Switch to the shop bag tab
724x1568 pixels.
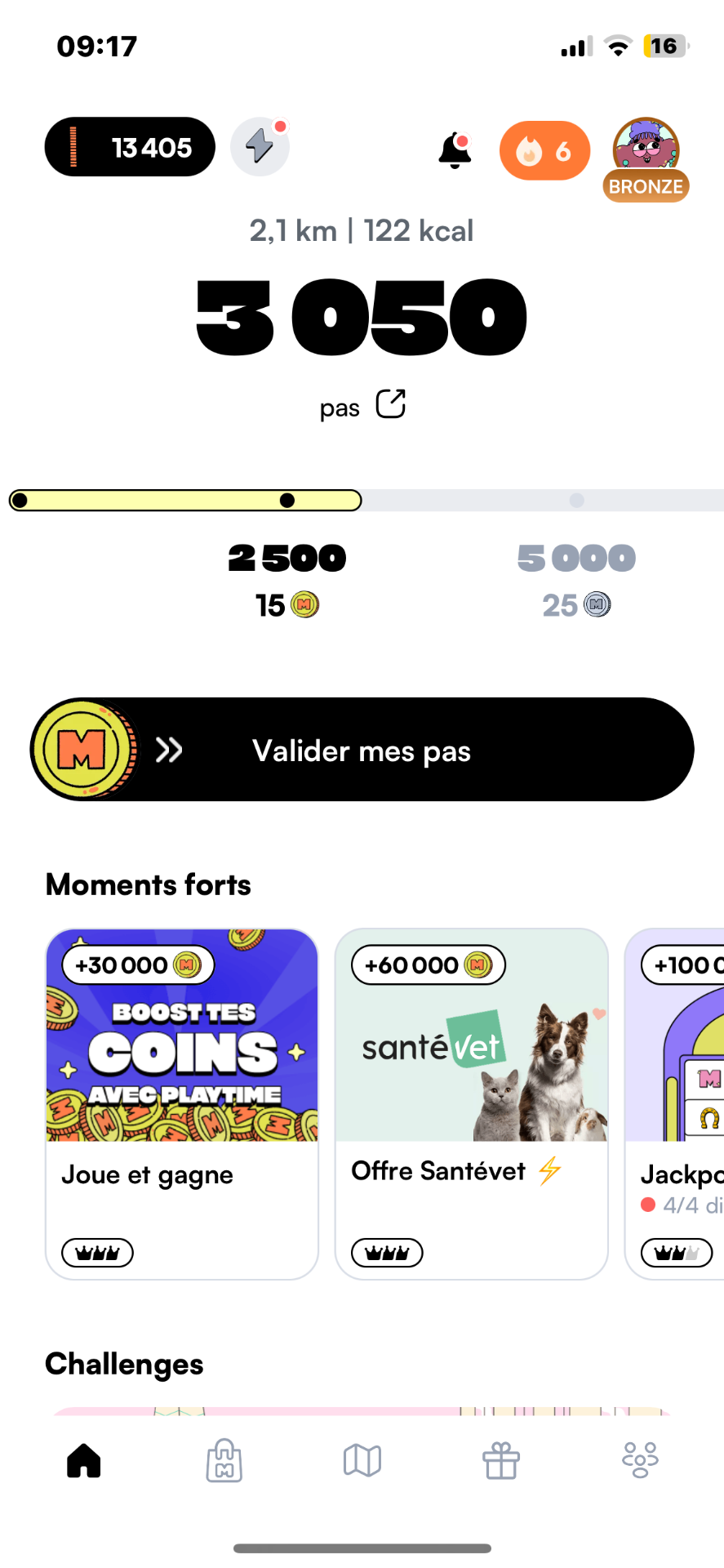224,1460
